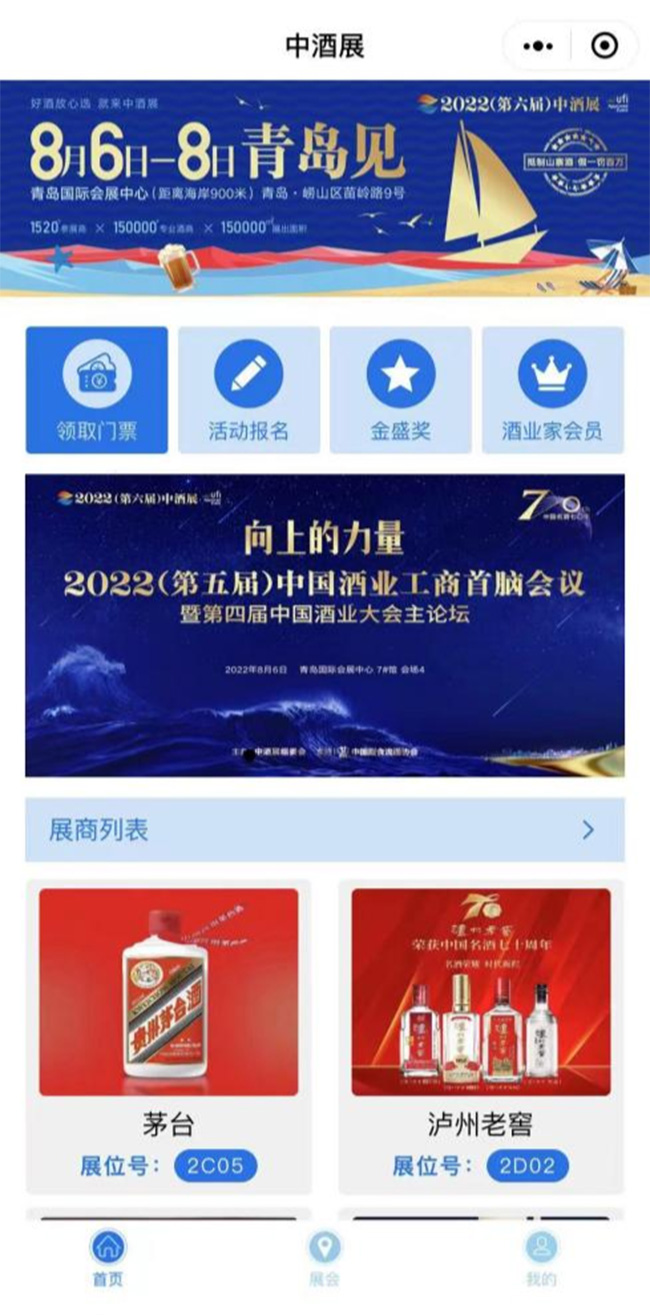Open the 8月6日-8日青岛见 top banner
Viewport: 650px width, 1315px height.
325,188
